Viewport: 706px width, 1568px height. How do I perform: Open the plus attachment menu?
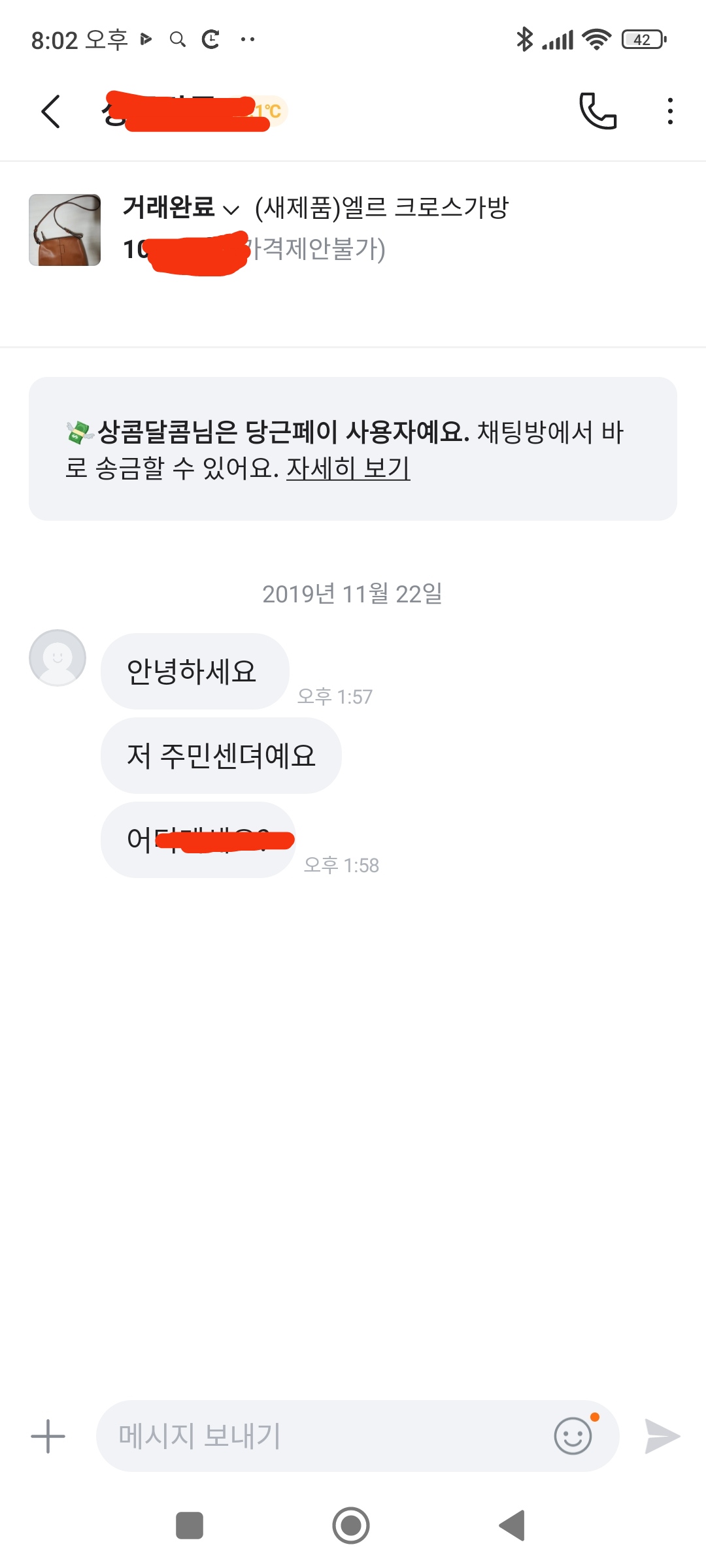click(x=48, y=1436)
